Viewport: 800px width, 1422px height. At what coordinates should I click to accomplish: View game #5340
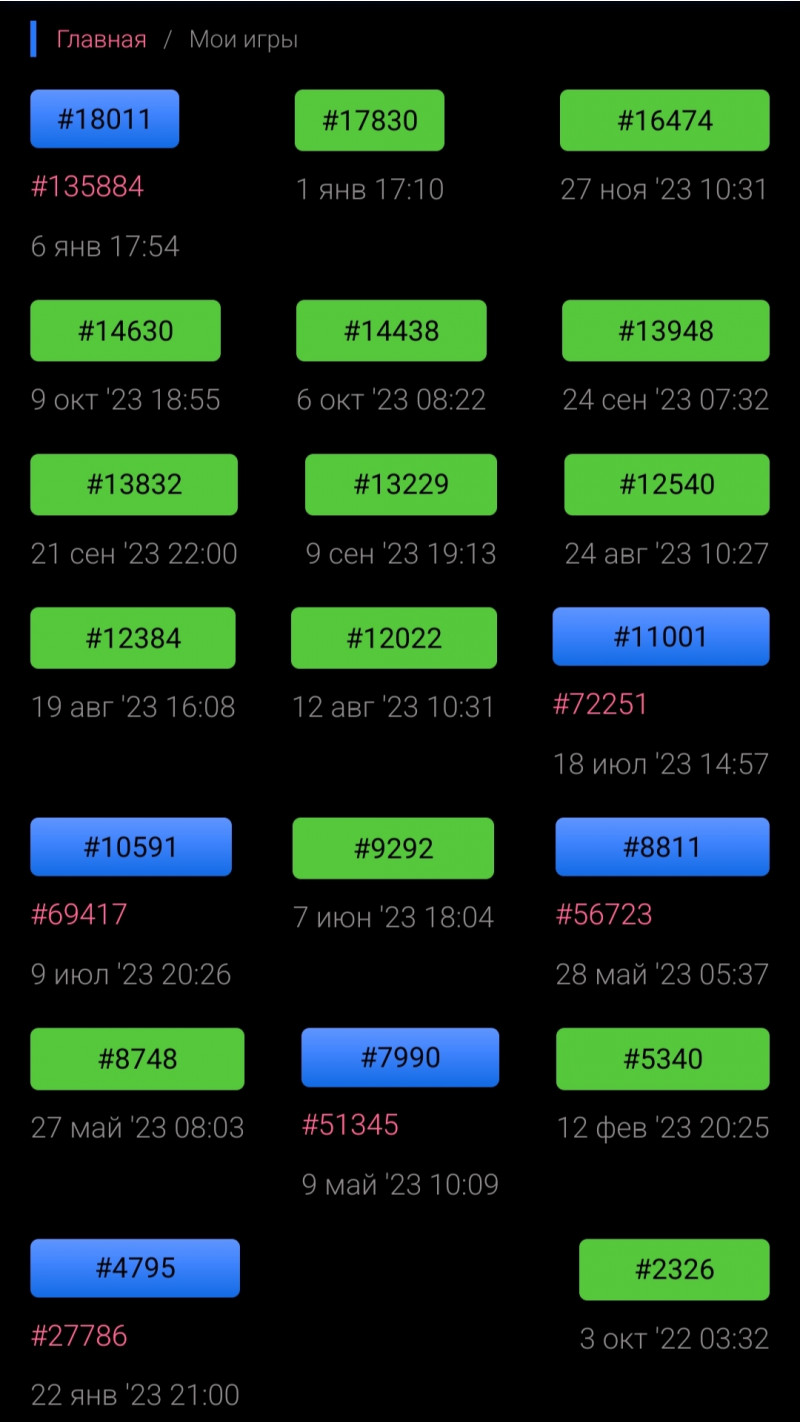[662, 1058]
